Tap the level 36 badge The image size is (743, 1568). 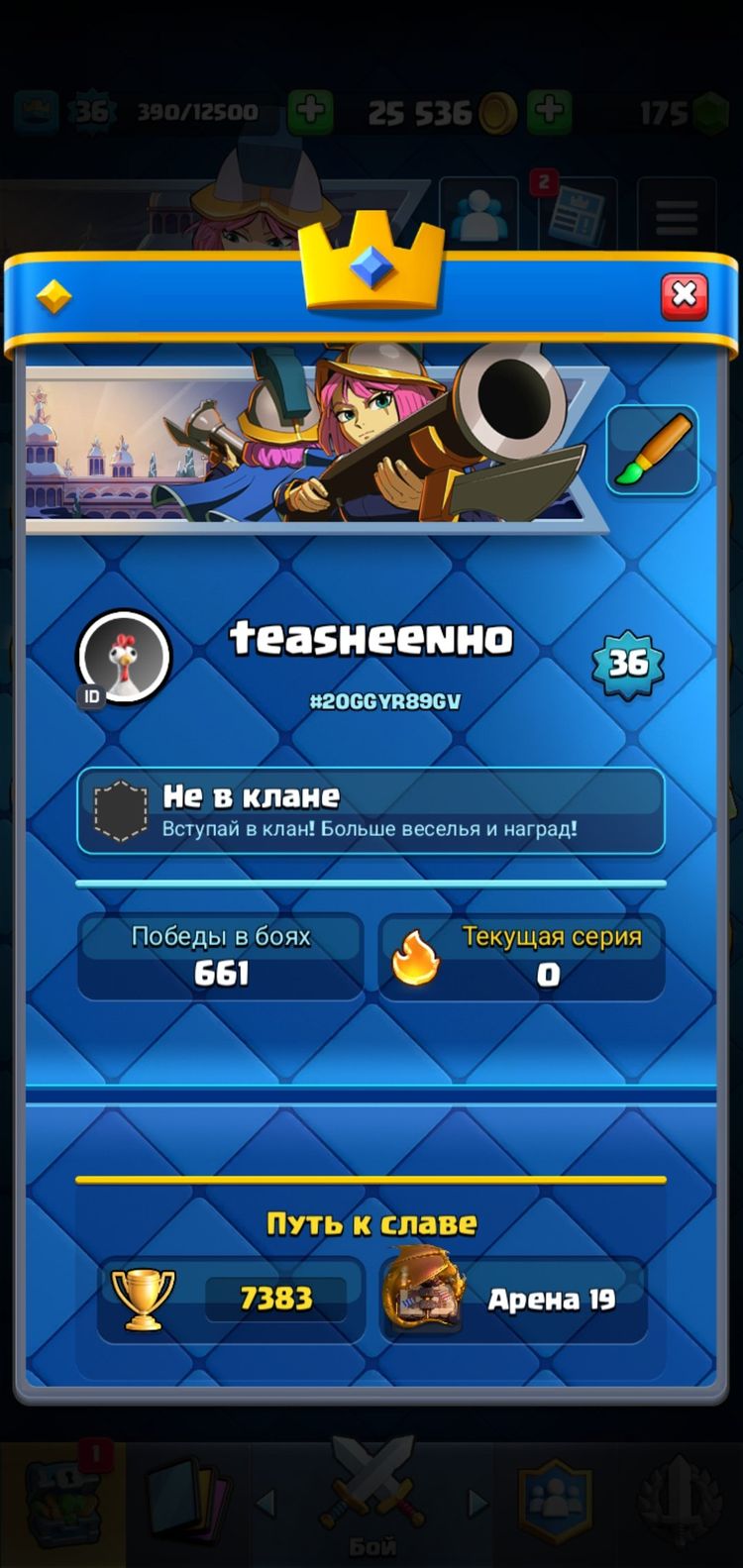(627, 662)
